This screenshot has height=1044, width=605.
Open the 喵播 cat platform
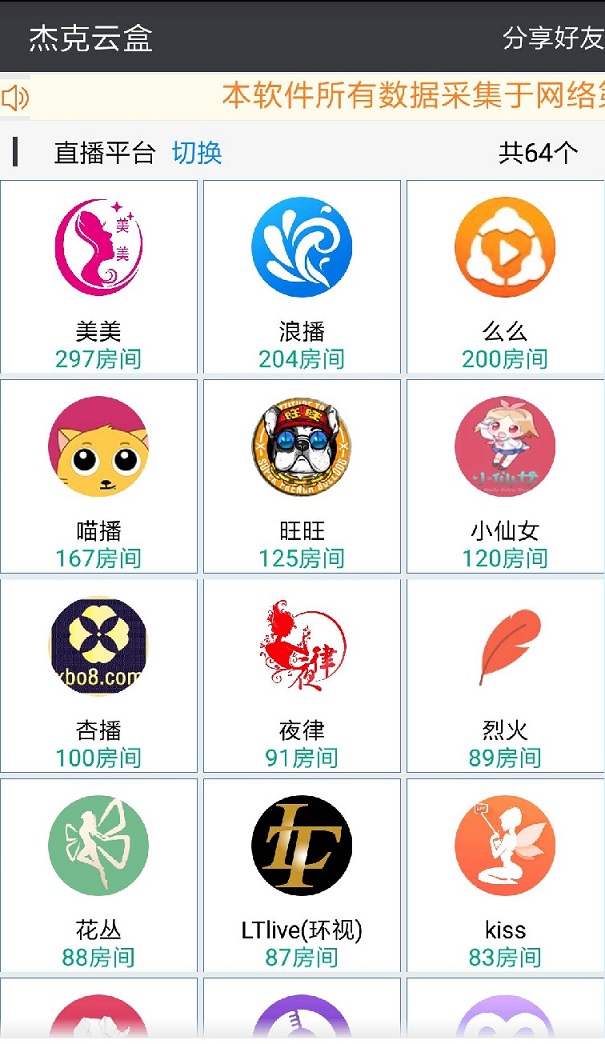99,476
